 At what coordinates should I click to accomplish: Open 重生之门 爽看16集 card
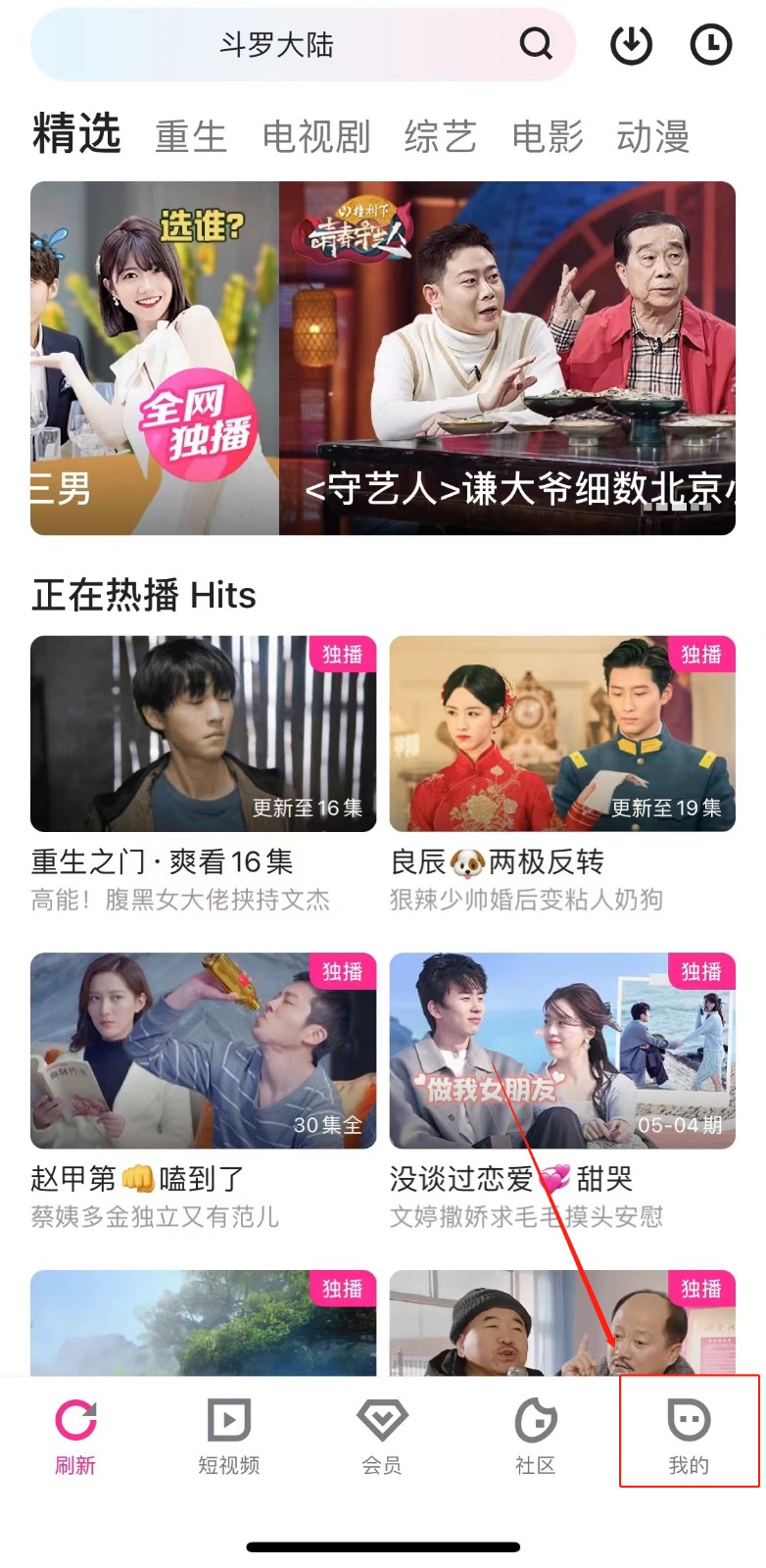tap(203, 775)
